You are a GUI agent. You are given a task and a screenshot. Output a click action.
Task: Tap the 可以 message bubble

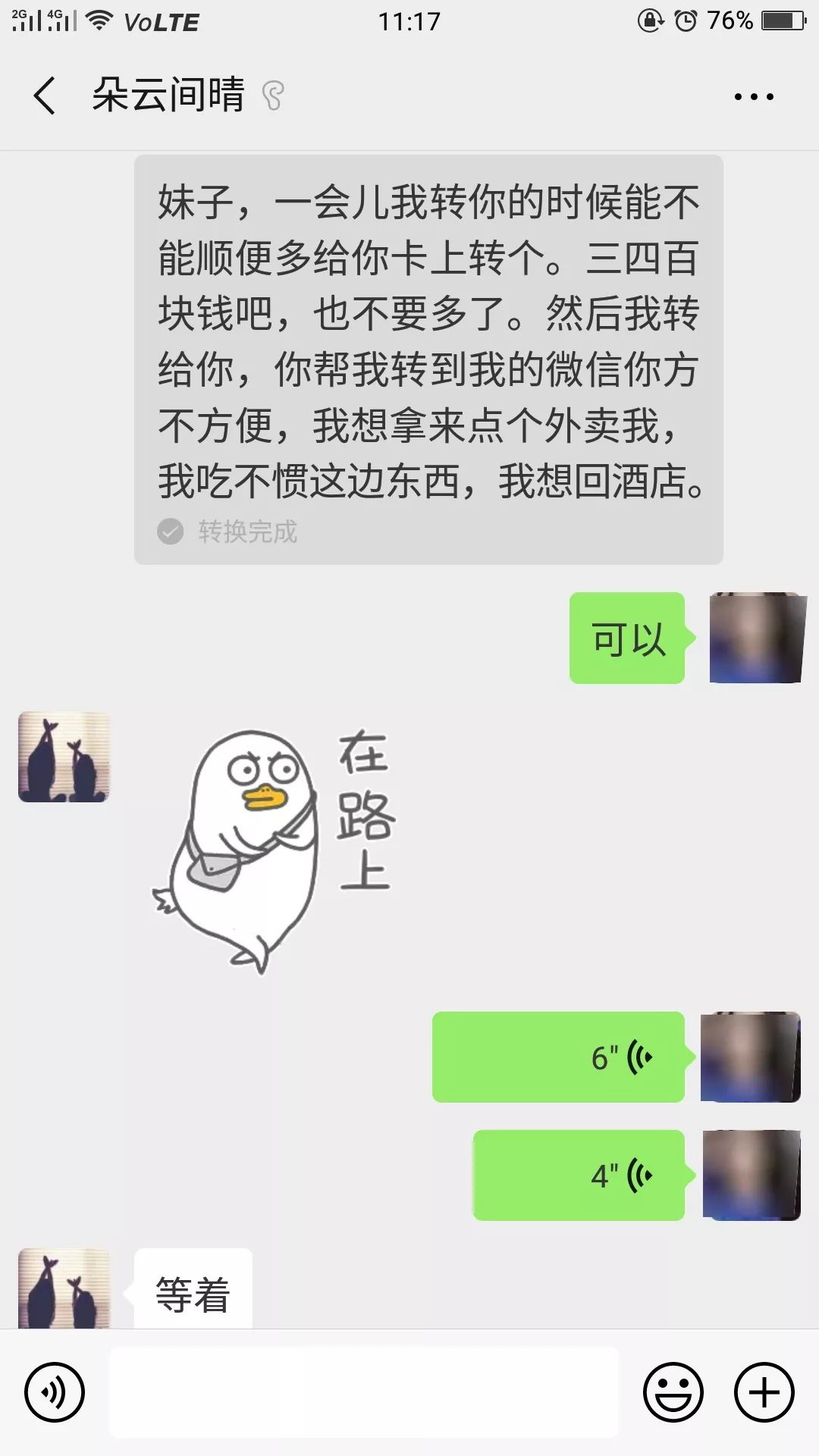coord(626,641)
